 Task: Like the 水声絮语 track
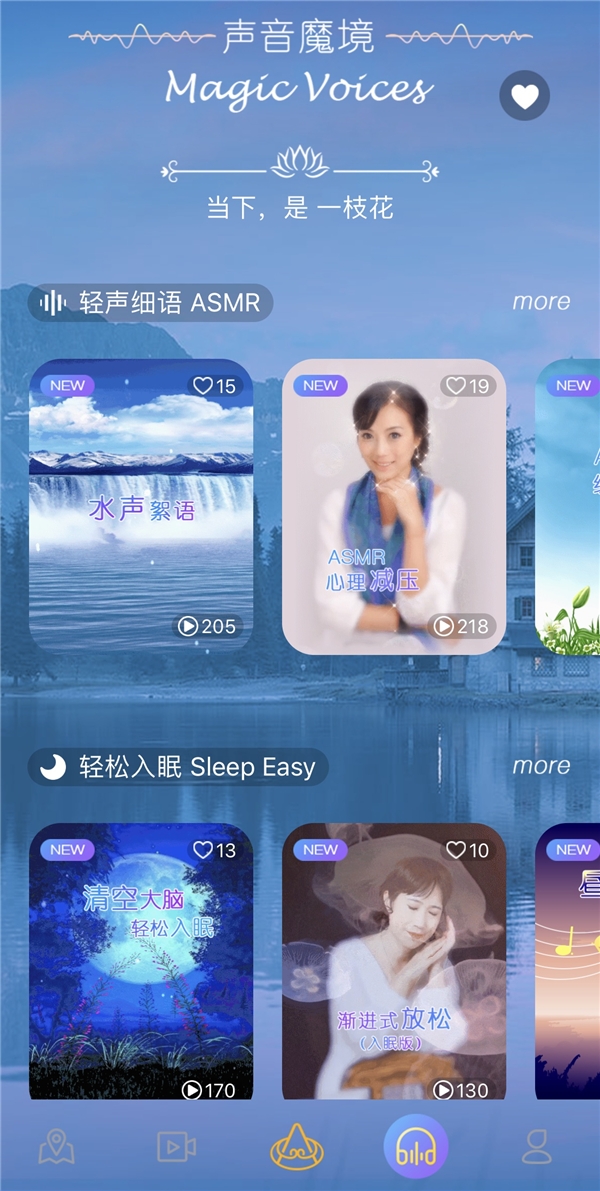tap(204, 386)
